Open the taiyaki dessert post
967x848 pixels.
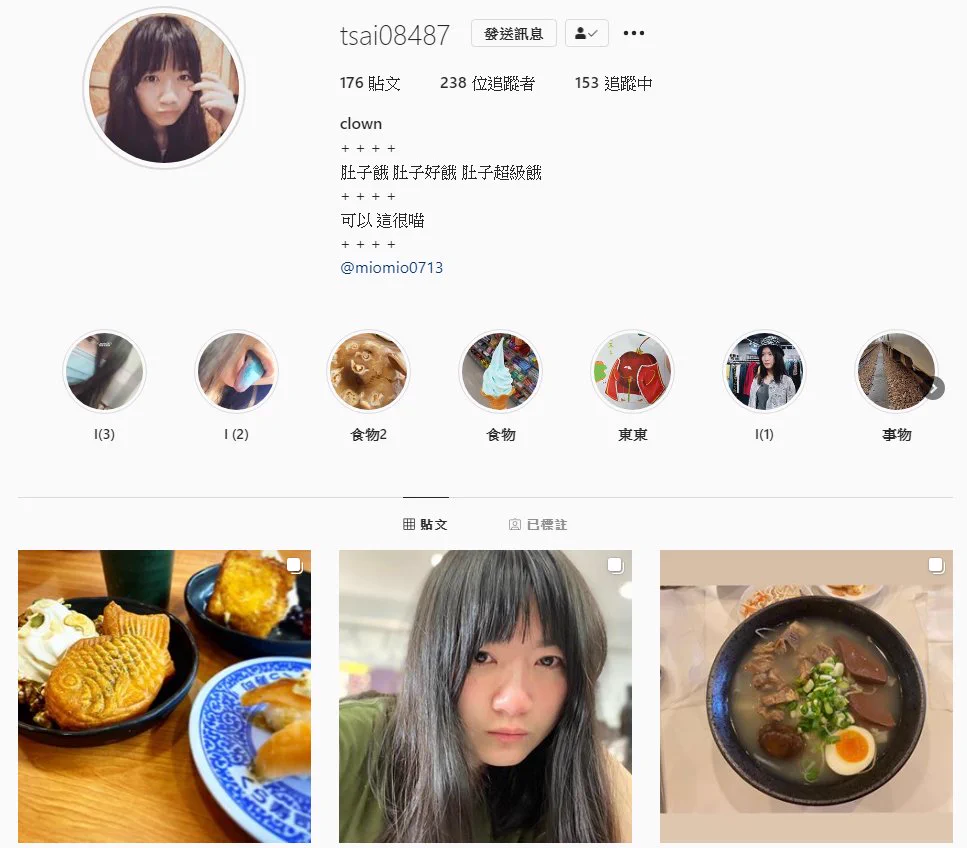click(x=164, y=696)
